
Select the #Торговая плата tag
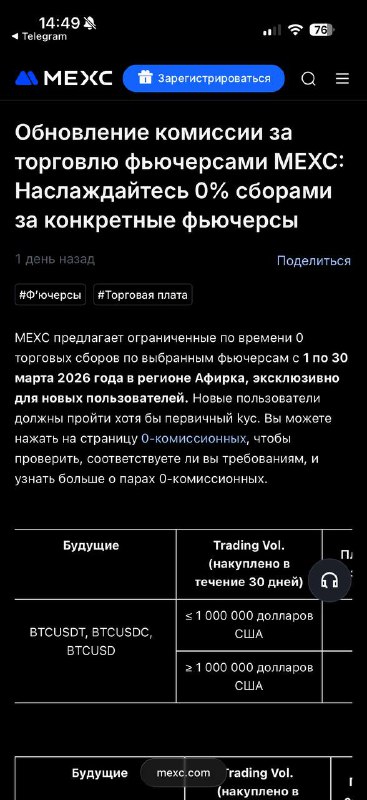142,294
